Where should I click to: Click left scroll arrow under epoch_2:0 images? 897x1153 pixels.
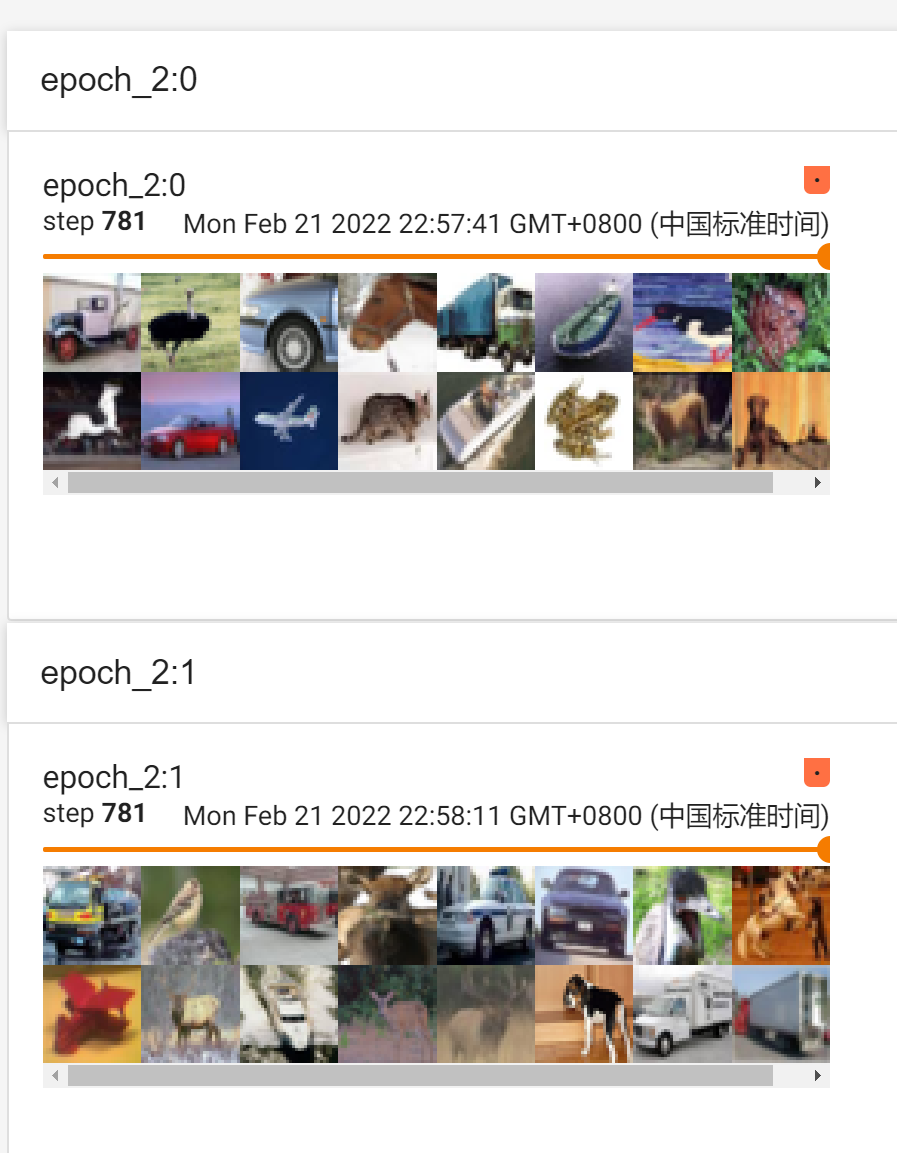[x=55, y=483]
